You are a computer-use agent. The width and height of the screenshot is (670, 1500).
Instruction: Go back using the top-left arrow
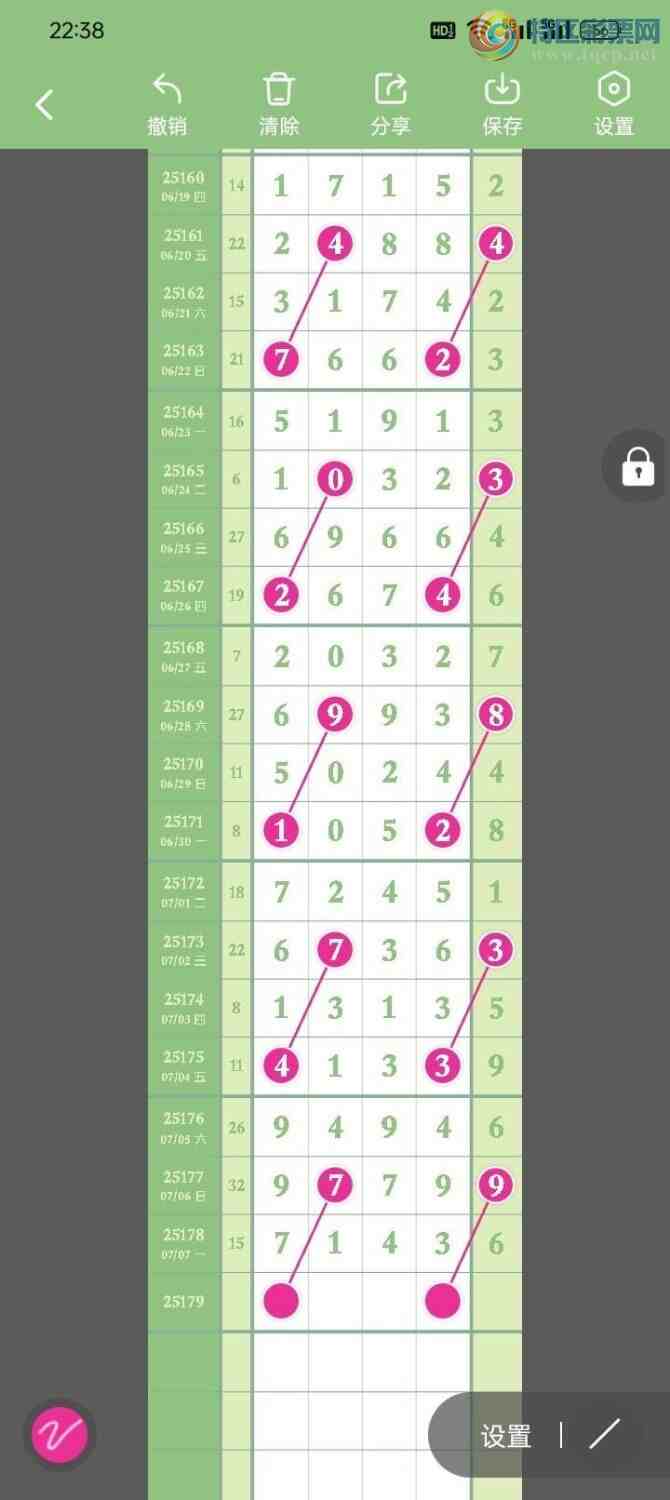pyautogui.click(x=44, y=104)
